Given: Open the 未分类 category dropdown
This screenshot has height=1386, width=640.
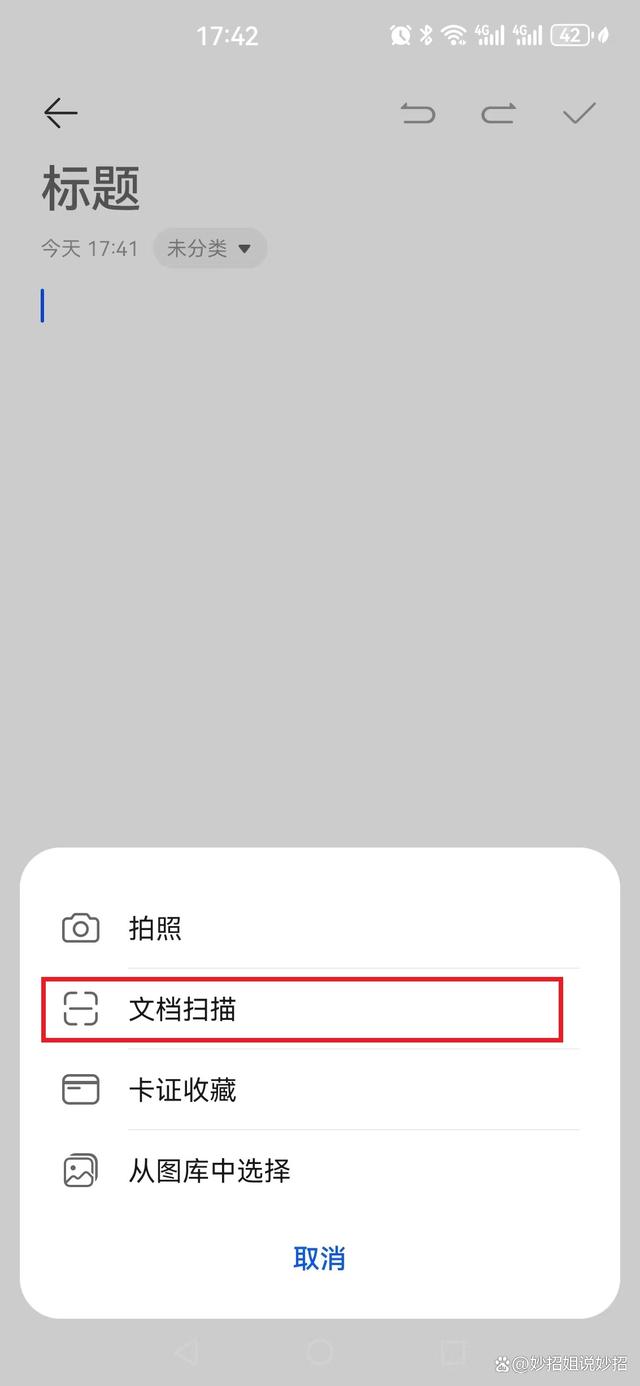Looking at the screenshot, I should point(210,248).
